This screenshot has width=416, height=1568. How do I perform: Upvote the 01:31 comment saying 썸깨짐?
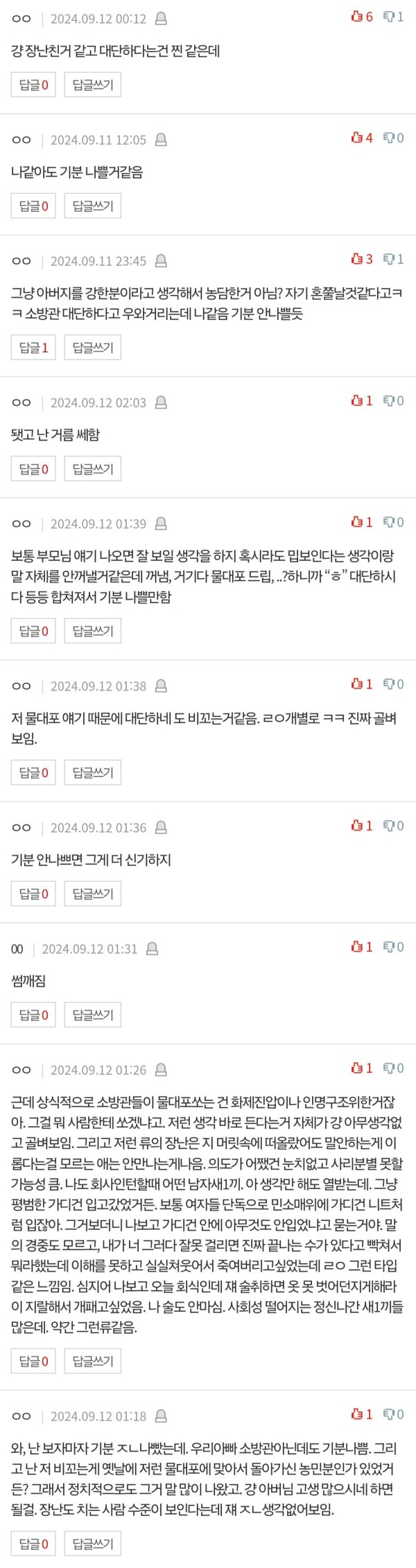[361, 947]
